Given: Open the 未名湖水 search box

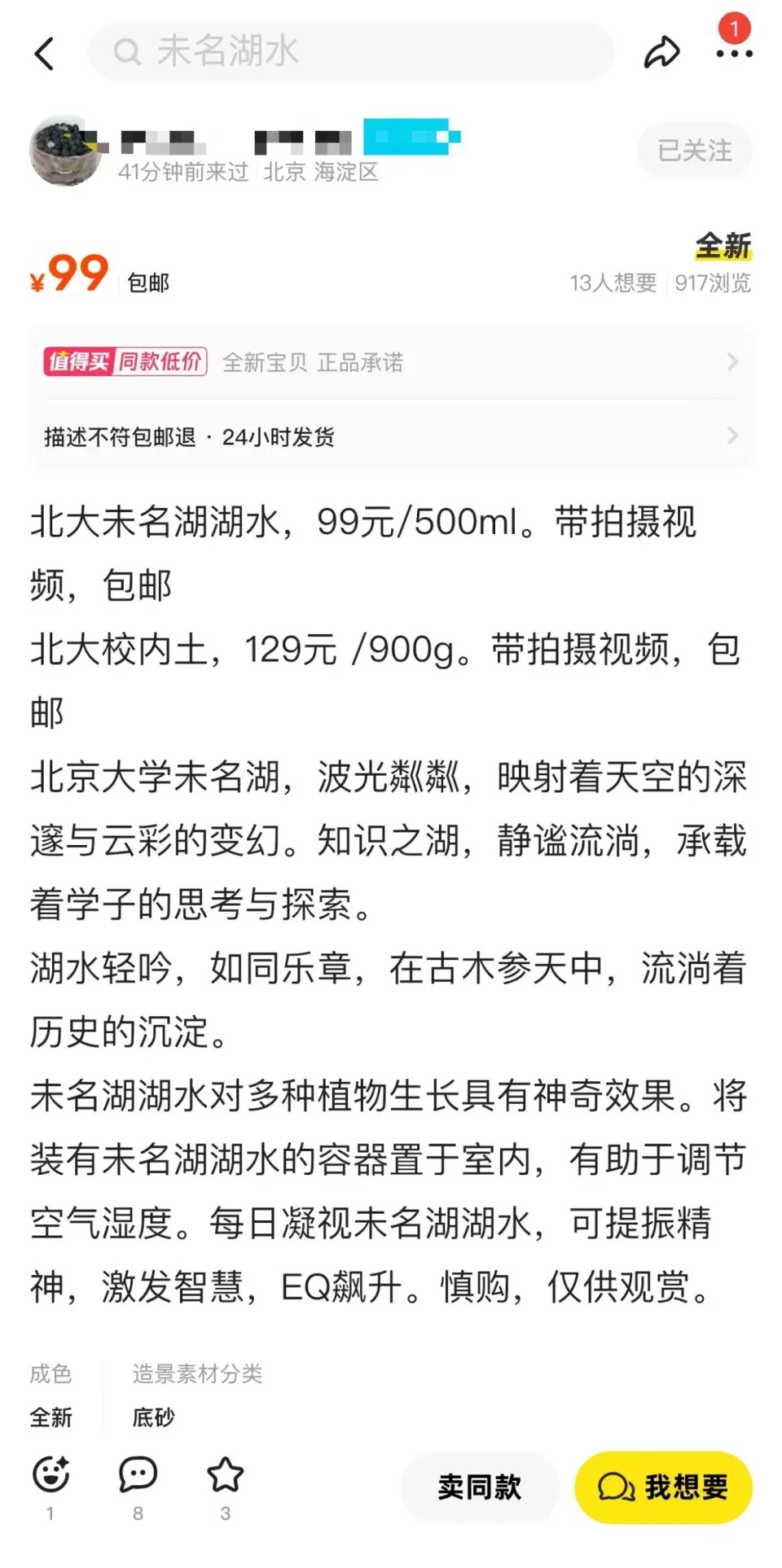Looking at the screenshot, I should click(x=350, y=52).
